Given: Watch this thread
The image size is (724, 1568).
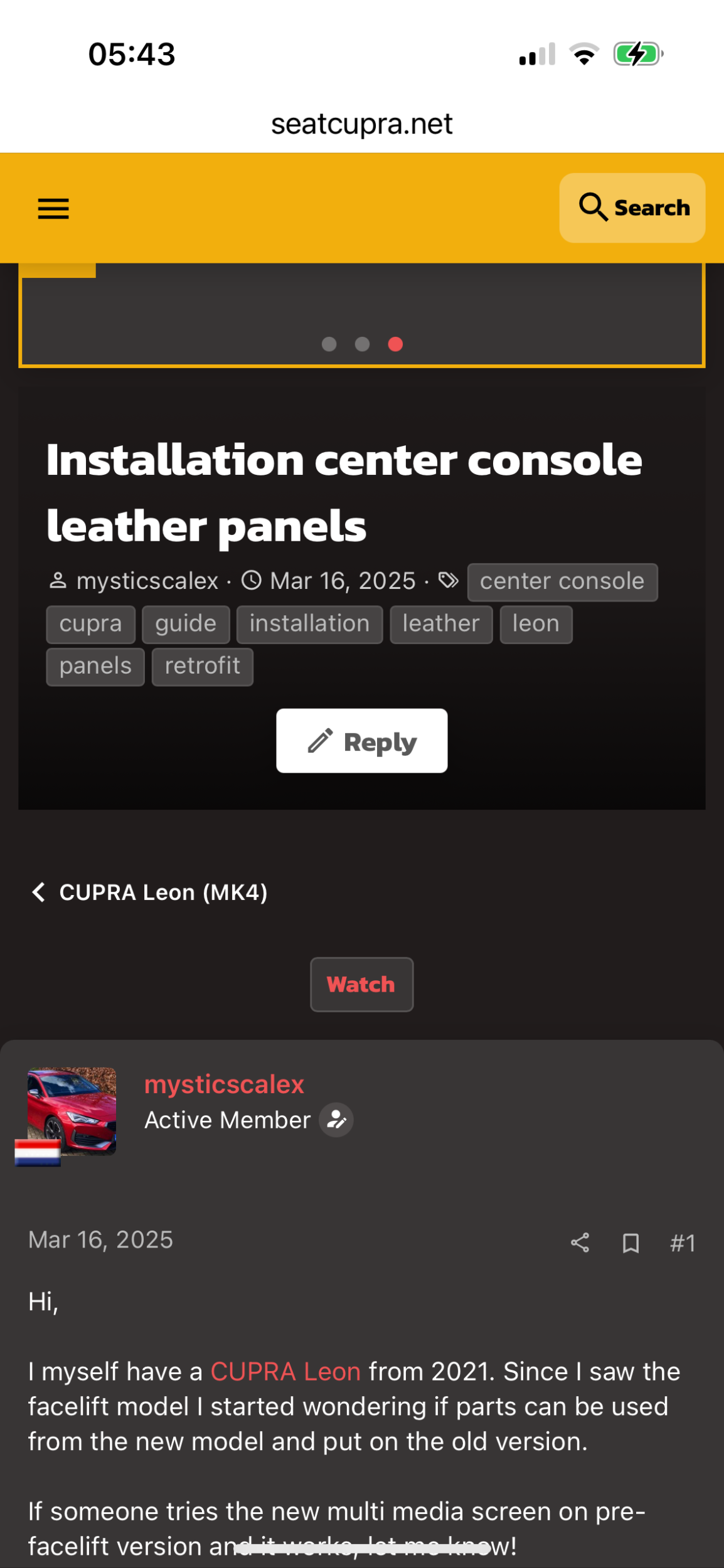Looking at the screenshot, I should click(x=361, y=984).
